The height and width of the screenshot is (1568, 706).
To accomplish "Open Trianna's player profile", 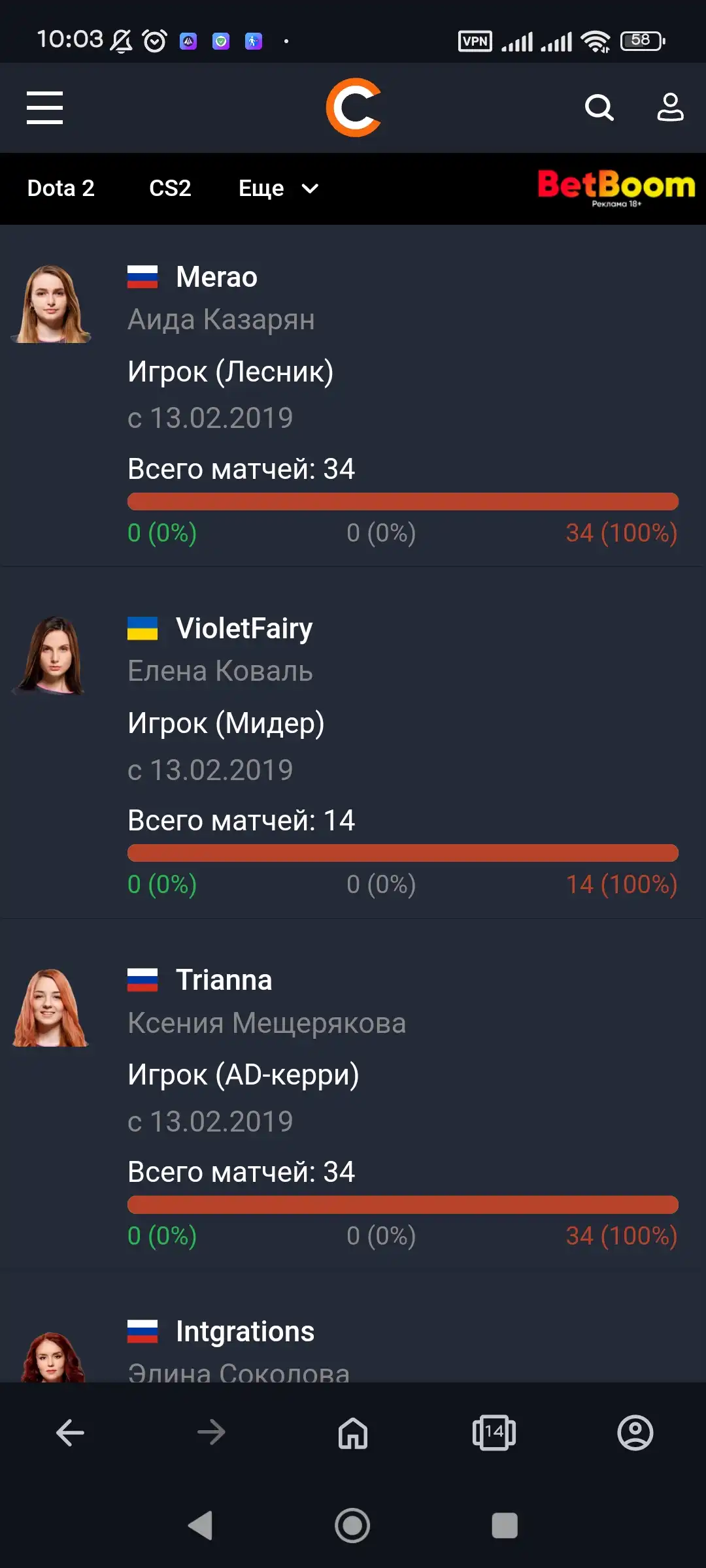I will pos(224,980).
